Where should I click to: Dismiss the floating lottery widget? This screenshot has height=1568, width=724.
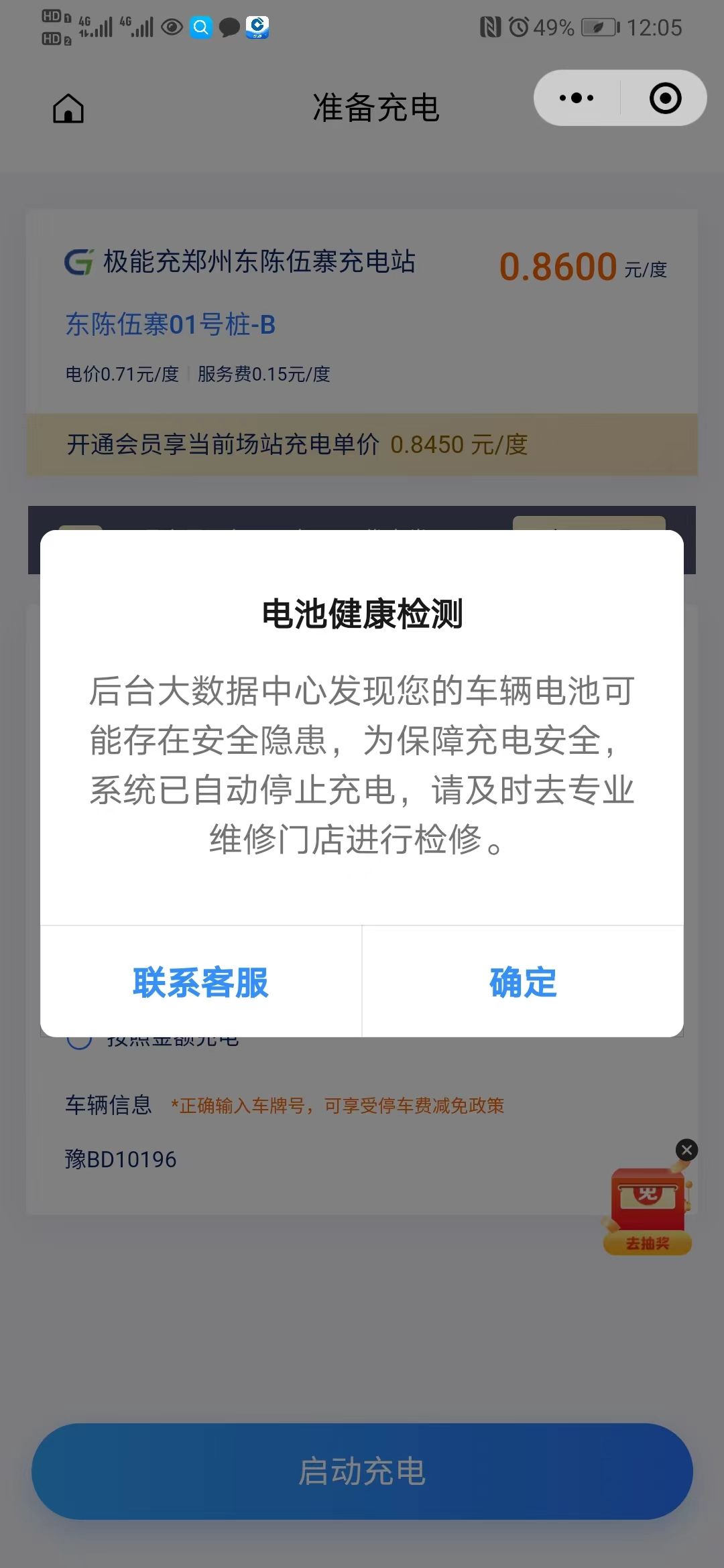[x=686, y=1151]
